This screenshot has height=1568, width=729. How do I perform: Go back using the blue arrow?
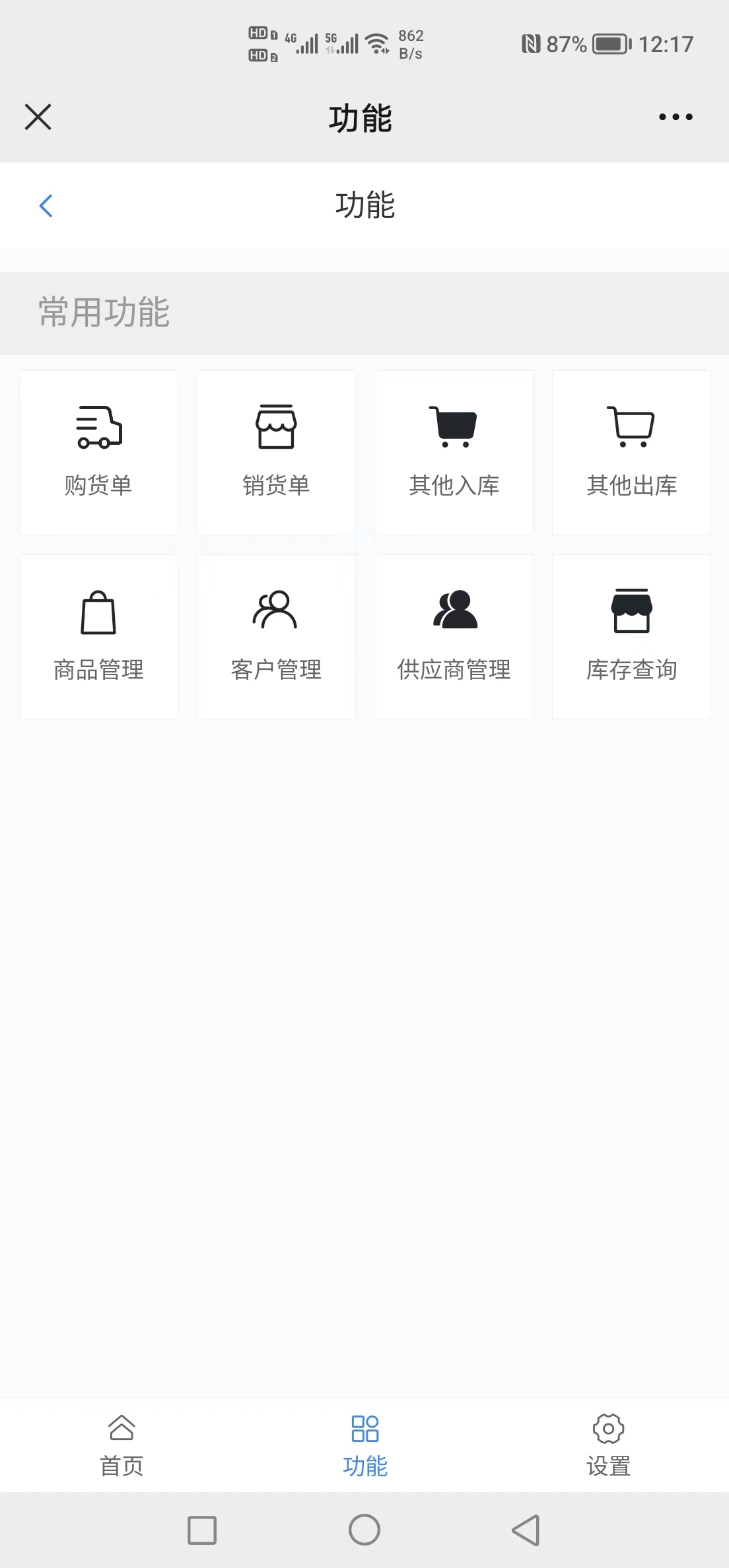pos(46,206)
